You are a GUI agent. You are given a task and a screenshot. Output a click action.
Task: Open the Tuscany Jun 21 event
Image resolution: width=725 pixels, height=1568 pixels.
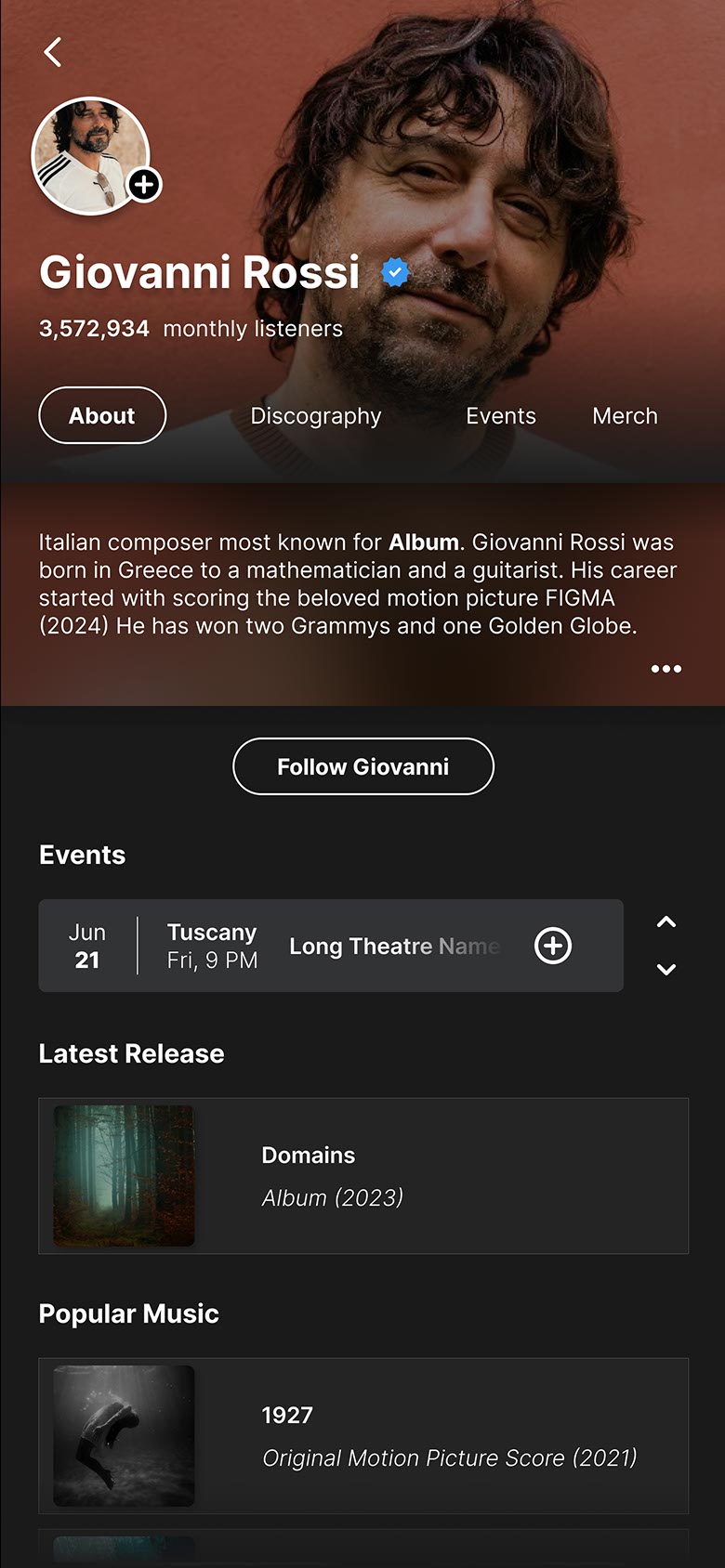click(279, 946)
